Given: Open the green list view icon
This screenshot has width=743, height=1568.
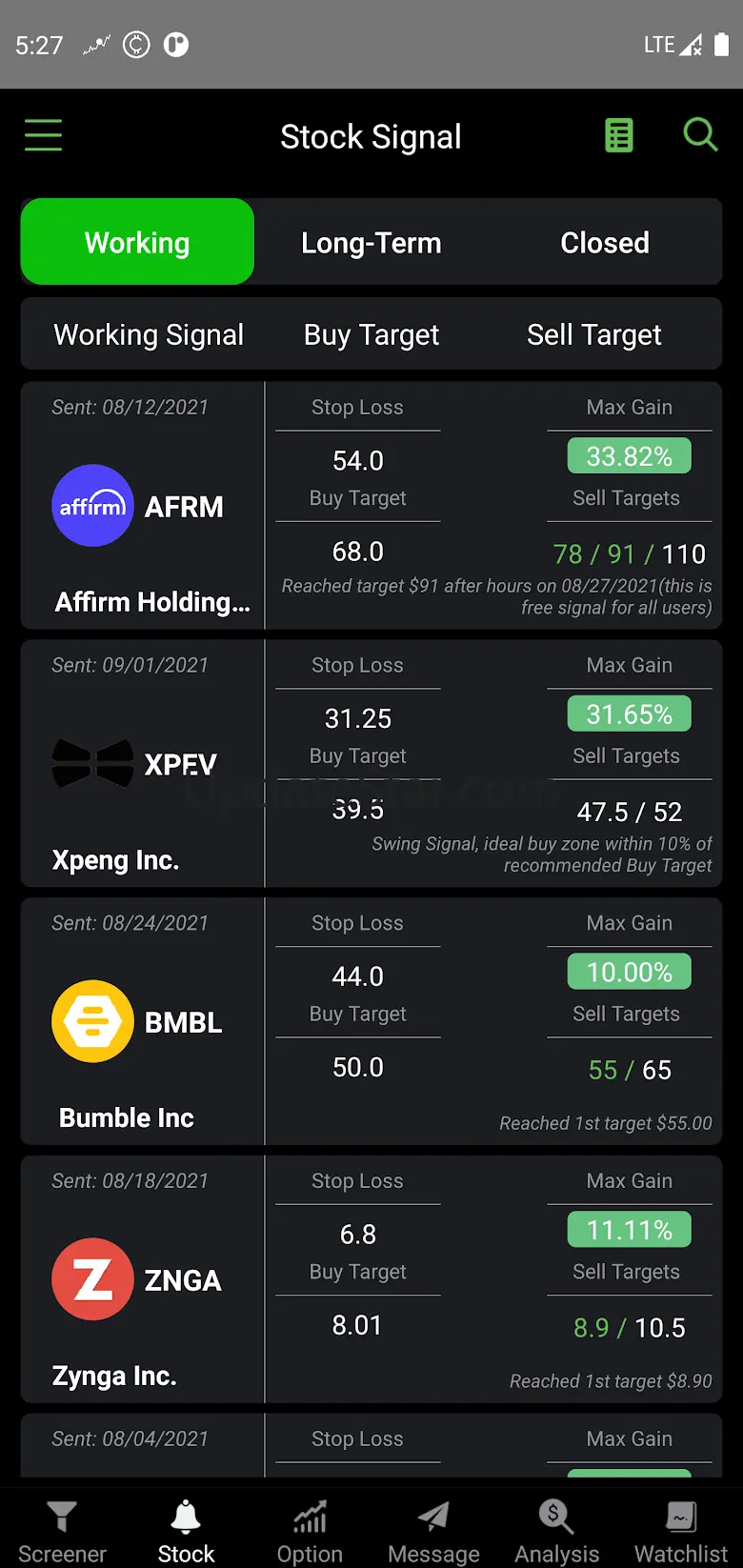Looking at the screenshot, I should coord(619,135).
